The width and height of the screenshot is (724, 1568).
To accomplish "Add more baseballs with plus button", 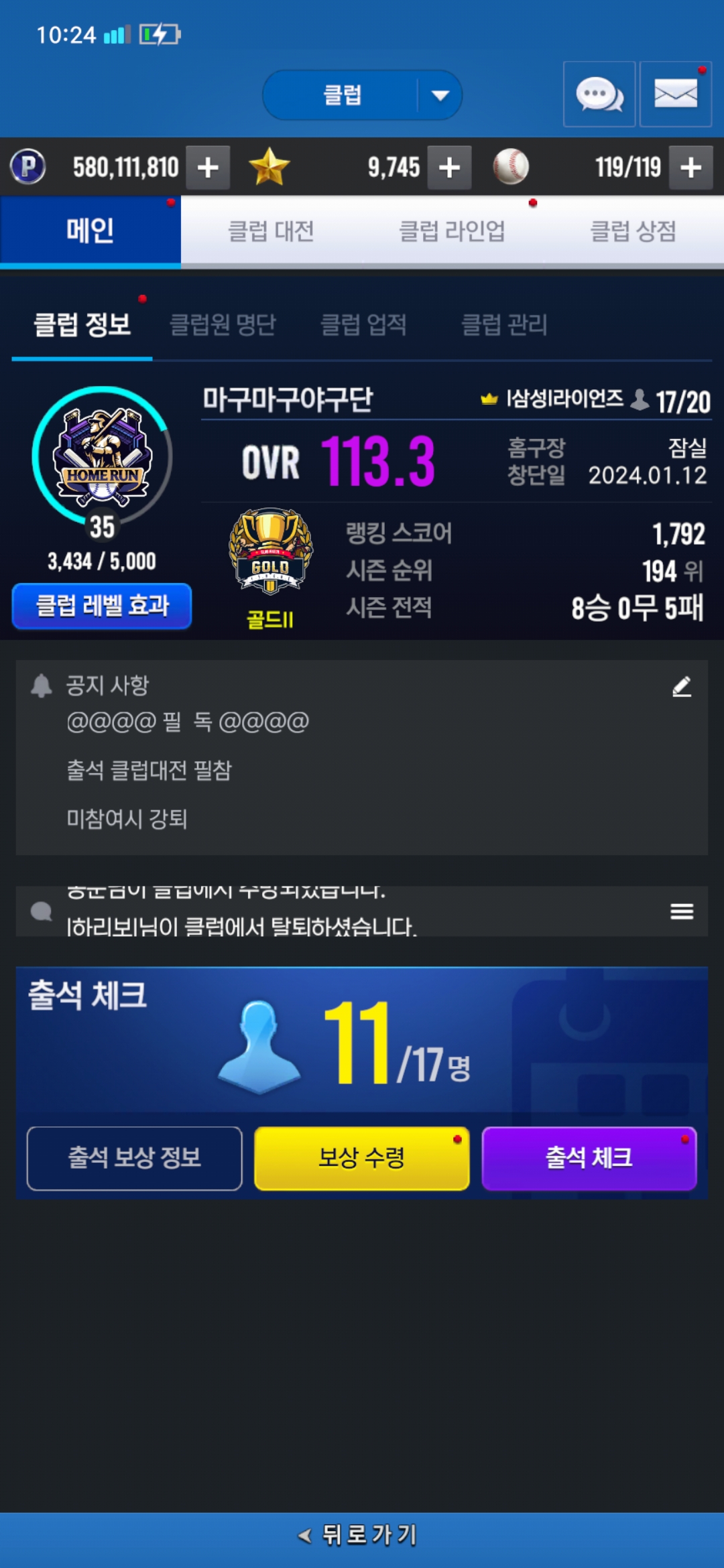I will [x=690, y=168].
